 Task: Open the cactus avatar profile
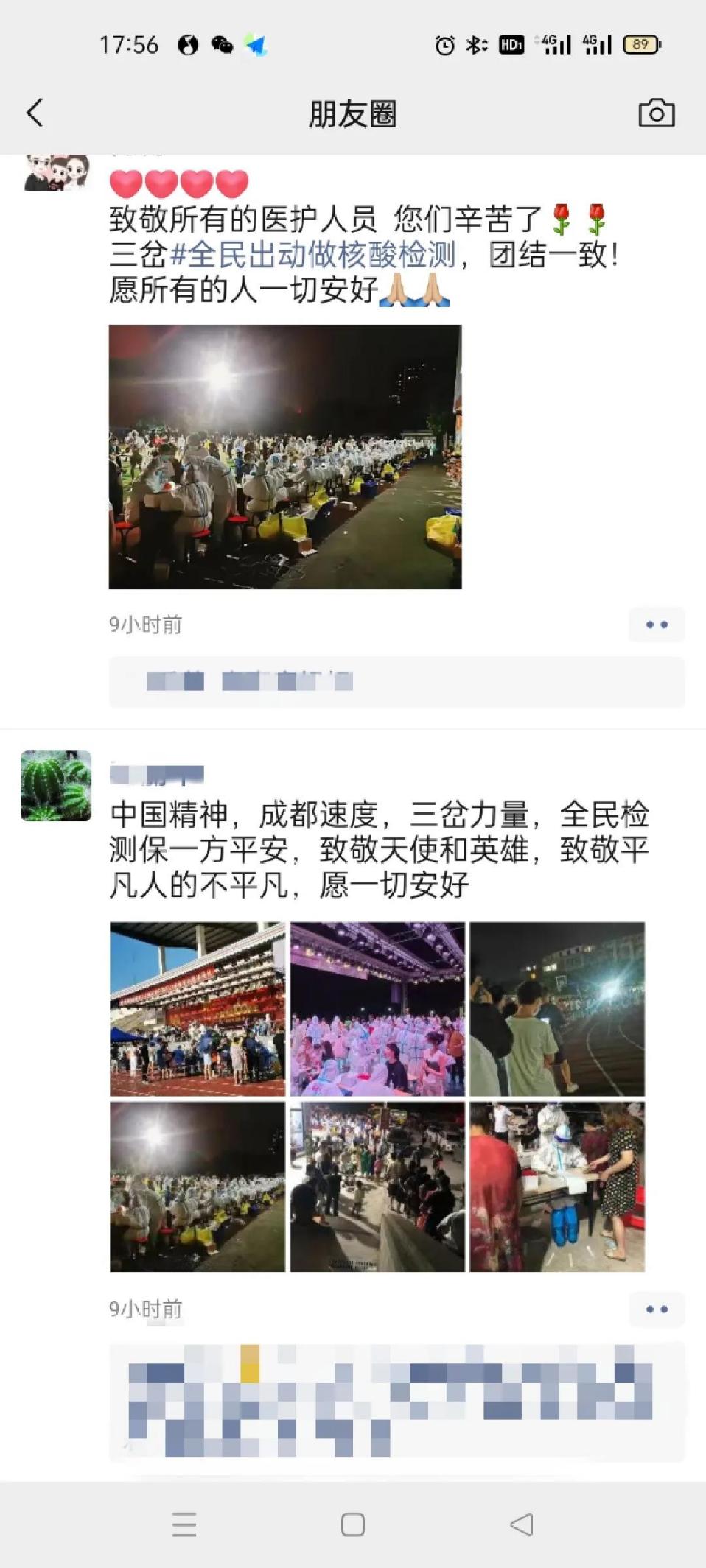(56, 785)
